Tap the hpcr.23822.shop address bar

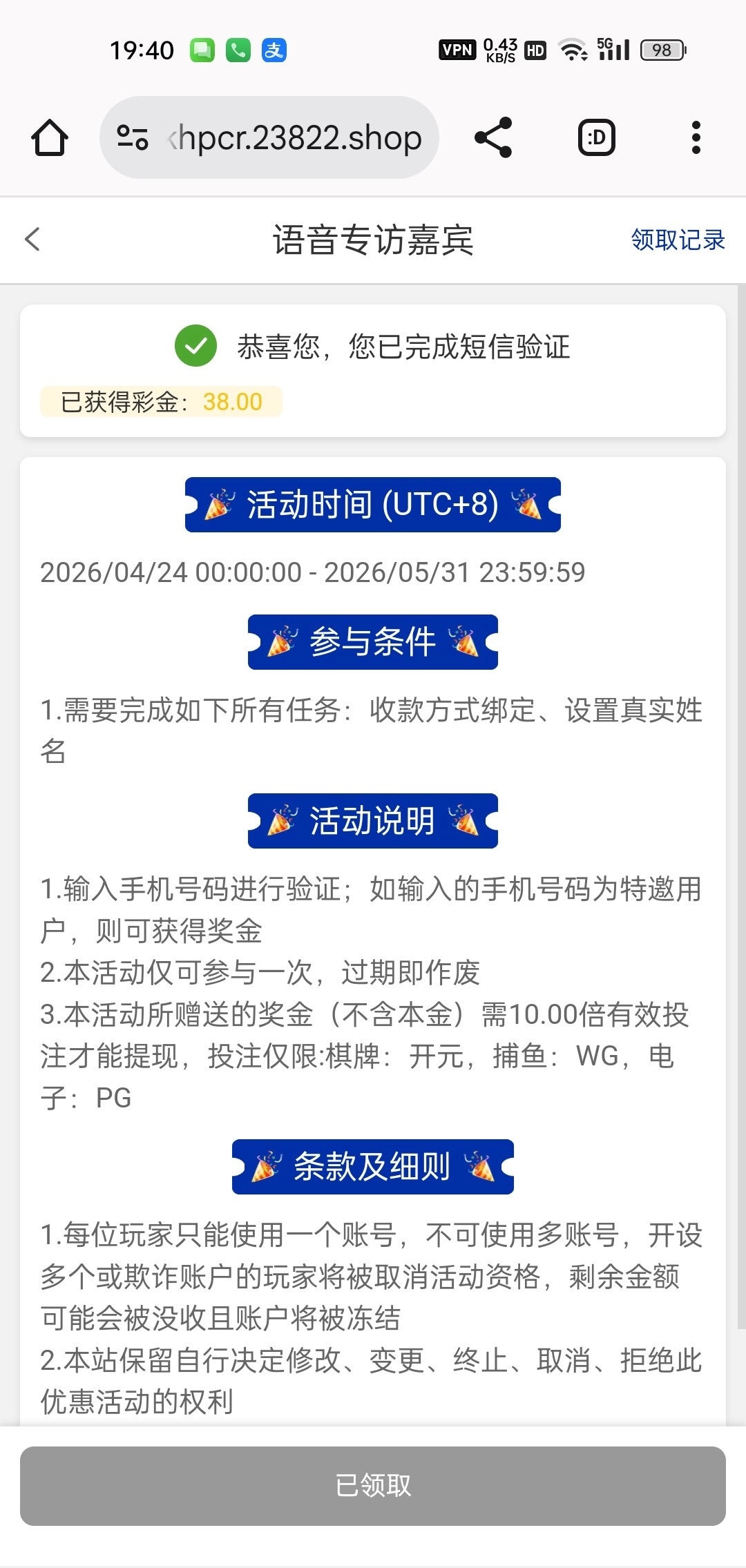coord(297,138)
